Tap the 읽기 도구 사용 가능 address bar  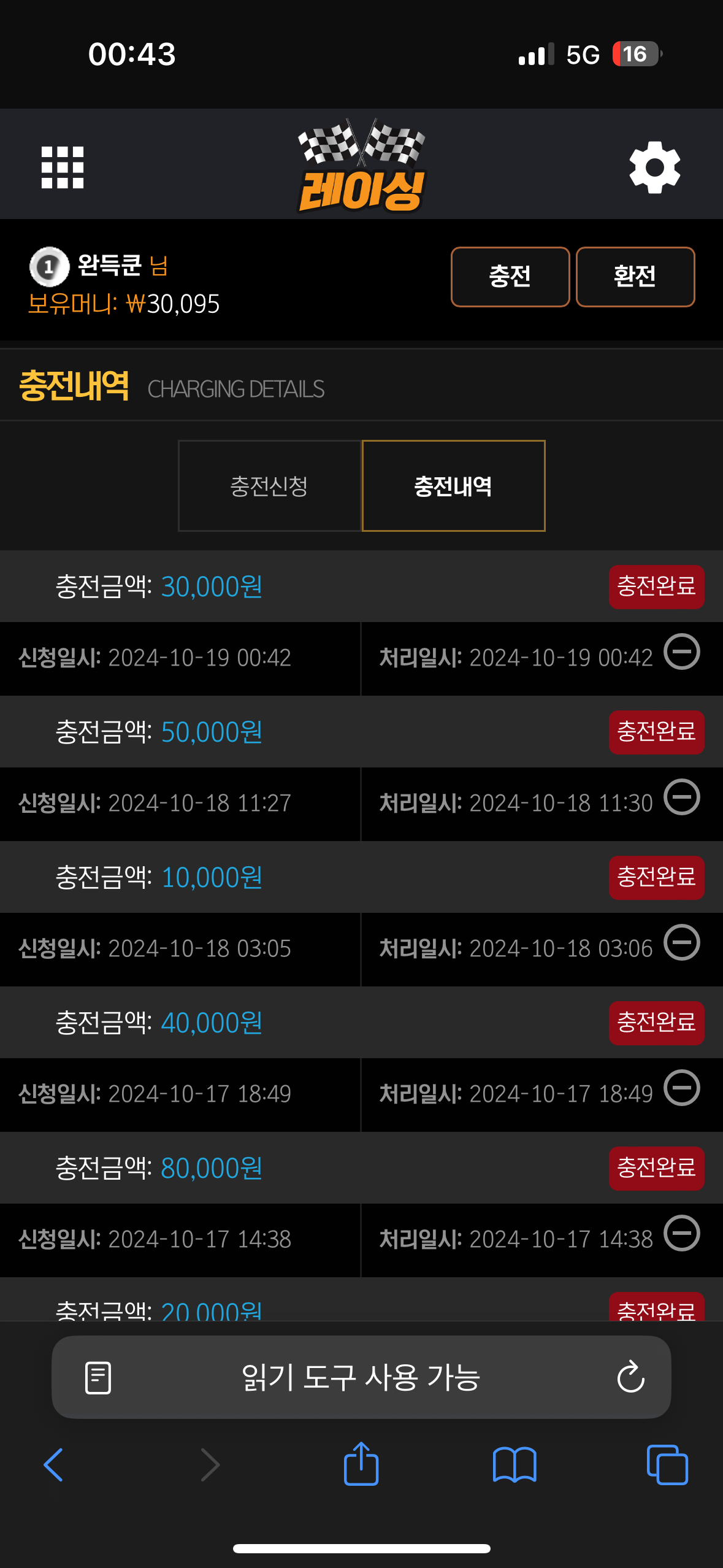click(361, 1377)
